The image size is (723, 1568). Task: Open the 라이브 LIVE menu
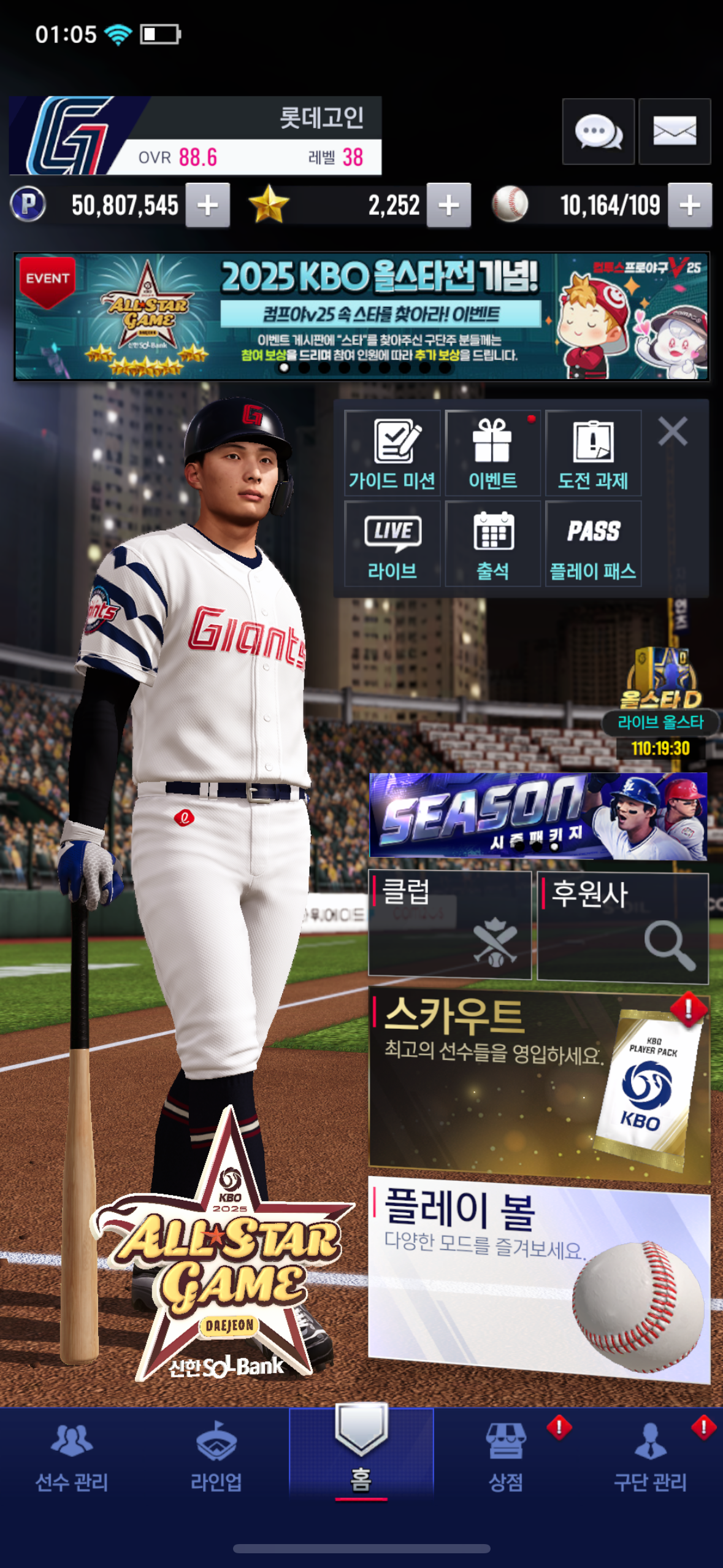point(392,544)
